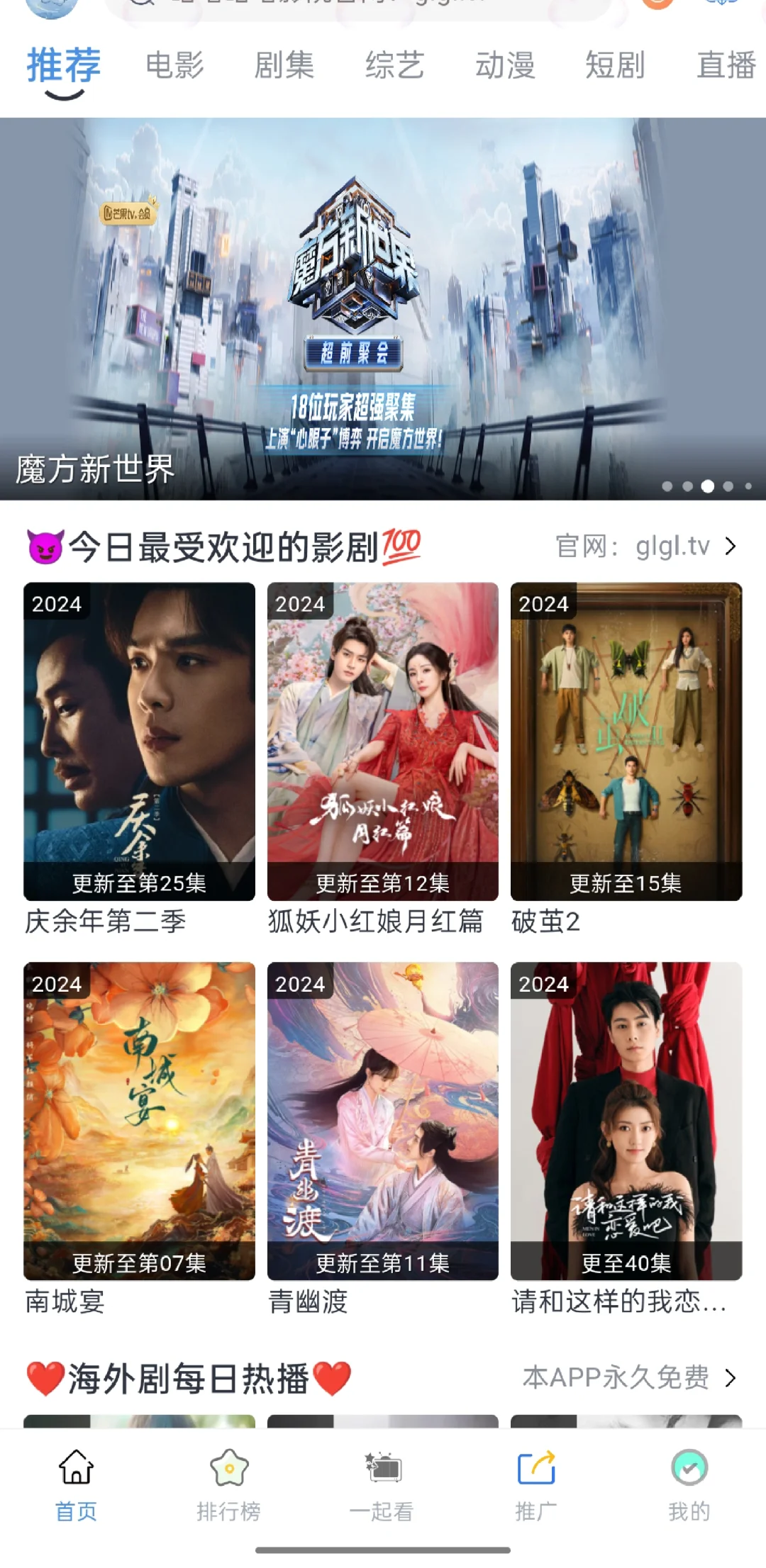
Task: Select the 南城宴 drama card
Action: pos(139,1121)
